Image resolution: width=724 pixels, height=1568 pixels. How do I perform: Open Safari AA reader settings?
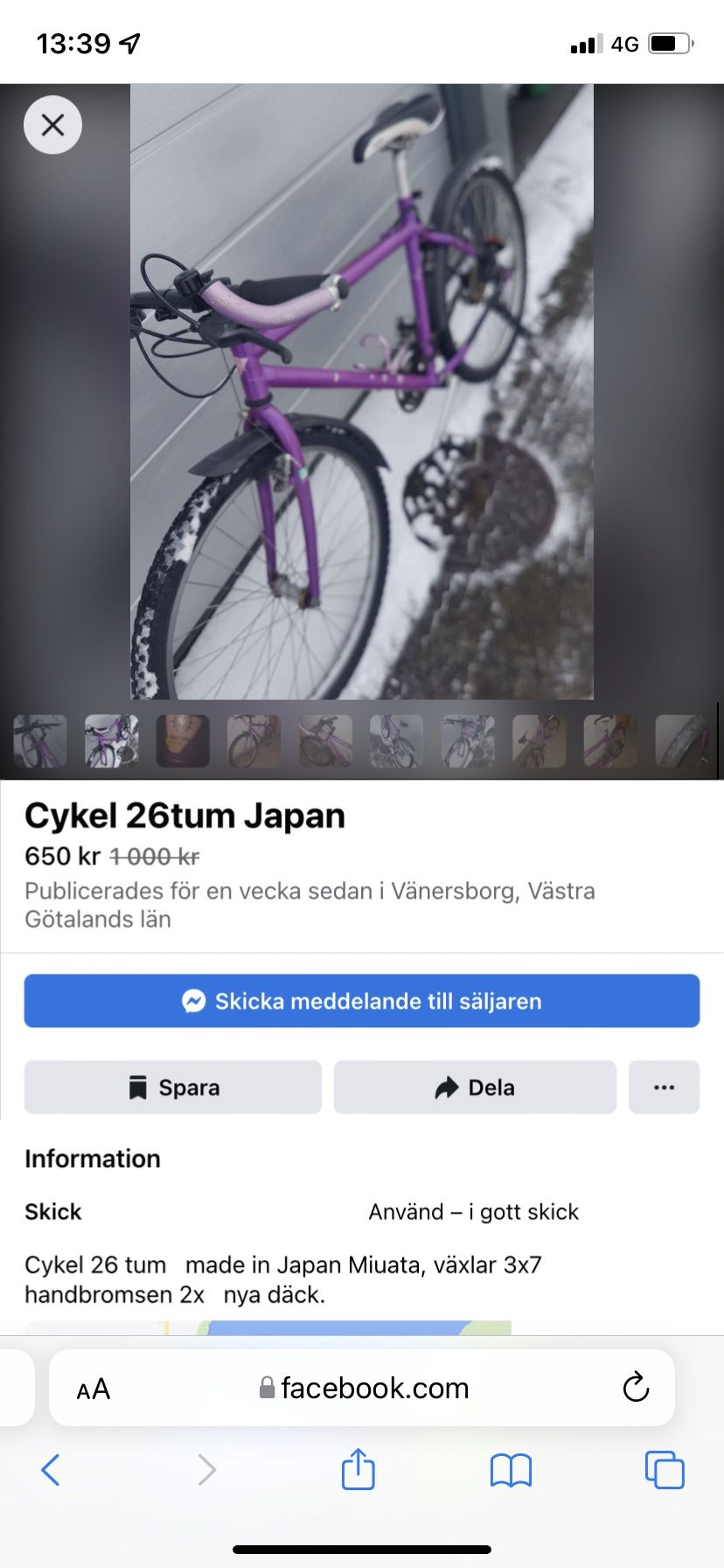point(93,1389)
